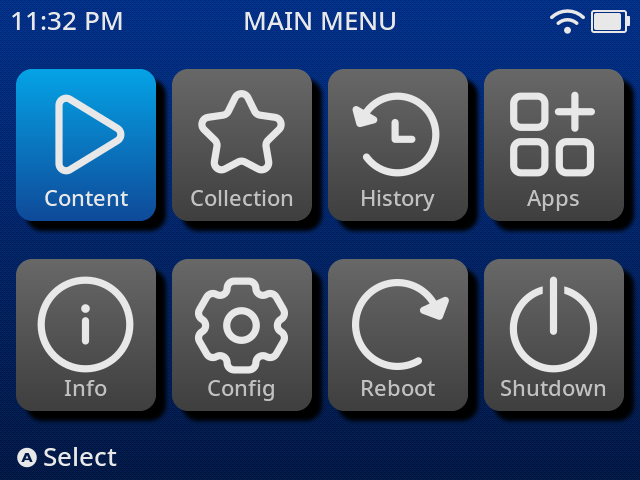Choose Shutdown to power off

(x=553, y=335)
